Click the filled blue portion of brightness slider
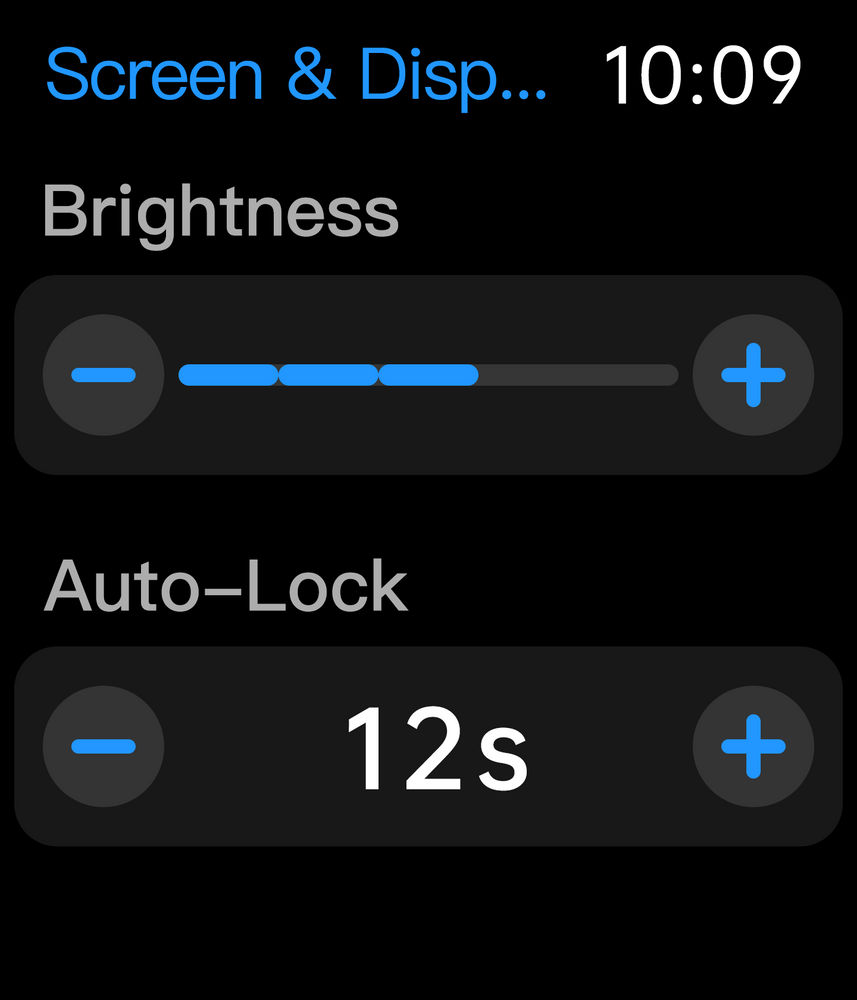 (330, 375)
